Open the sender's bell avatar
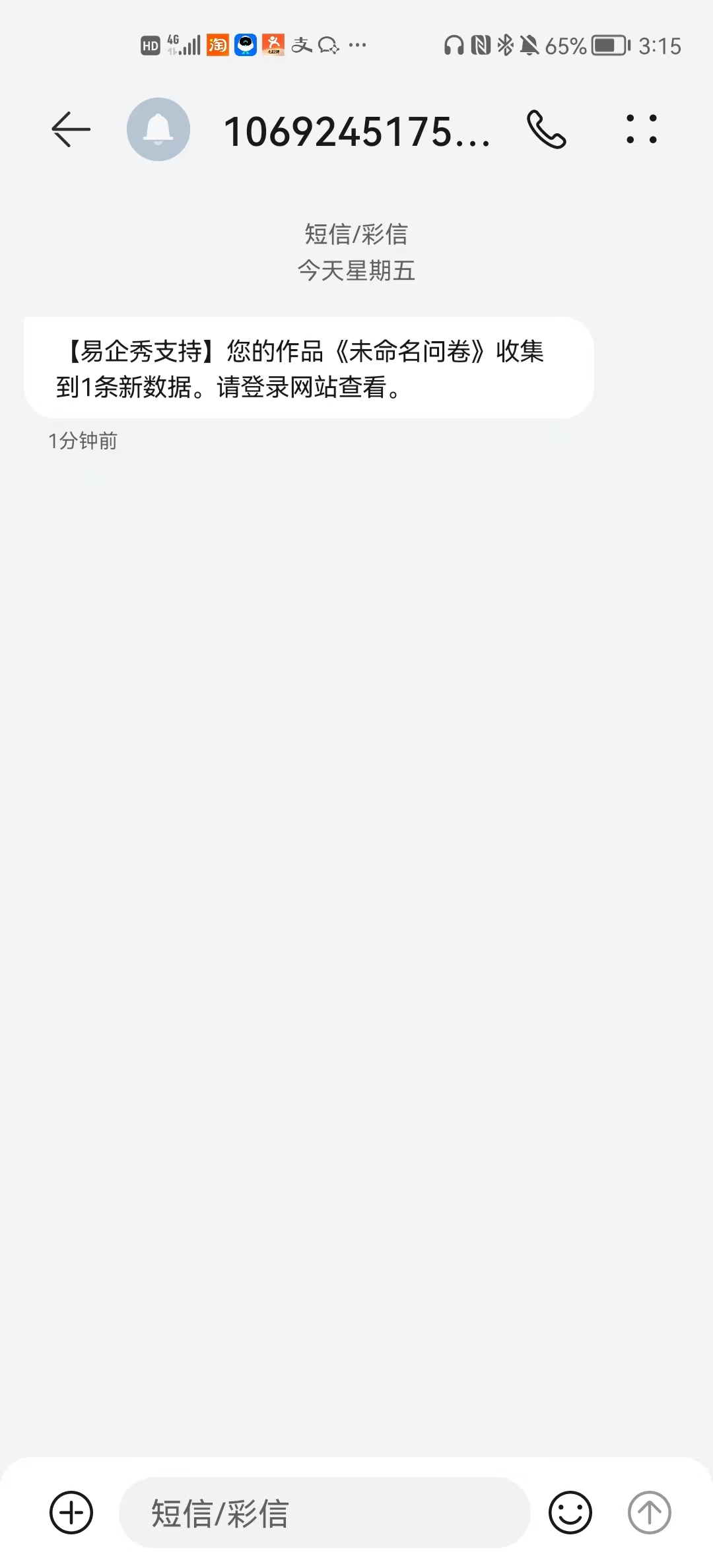The height and width of the screenshot is (1568, 713). pos(158,129)
